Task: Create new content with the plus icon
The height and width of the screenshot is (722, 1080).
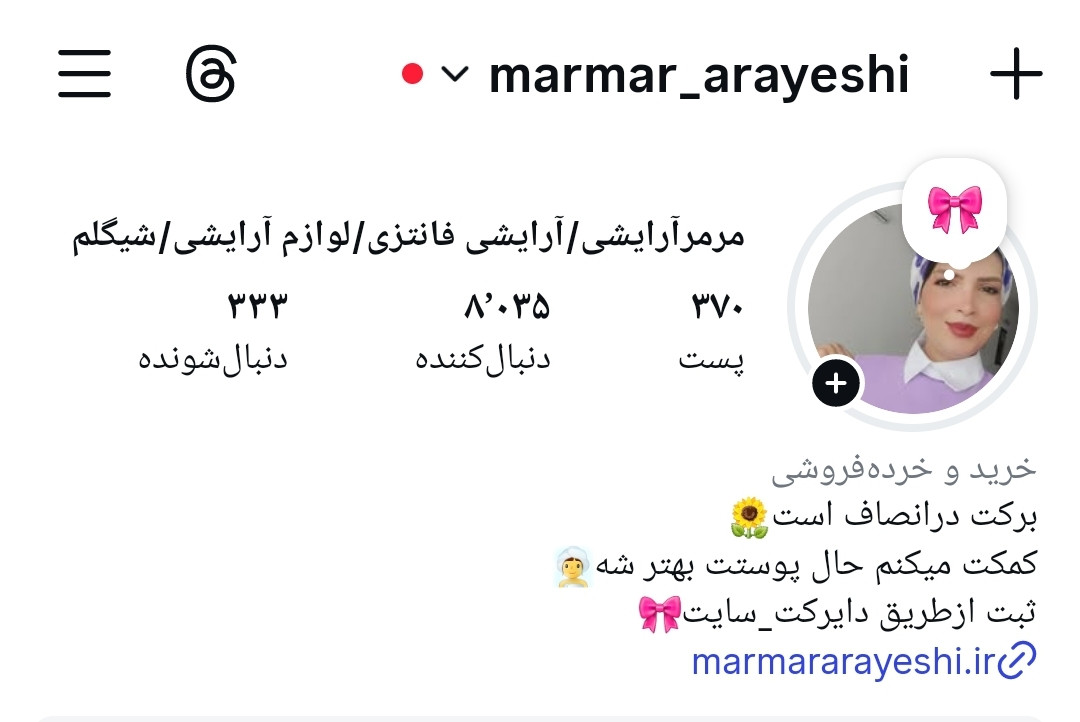Action: click(1015, 75)
